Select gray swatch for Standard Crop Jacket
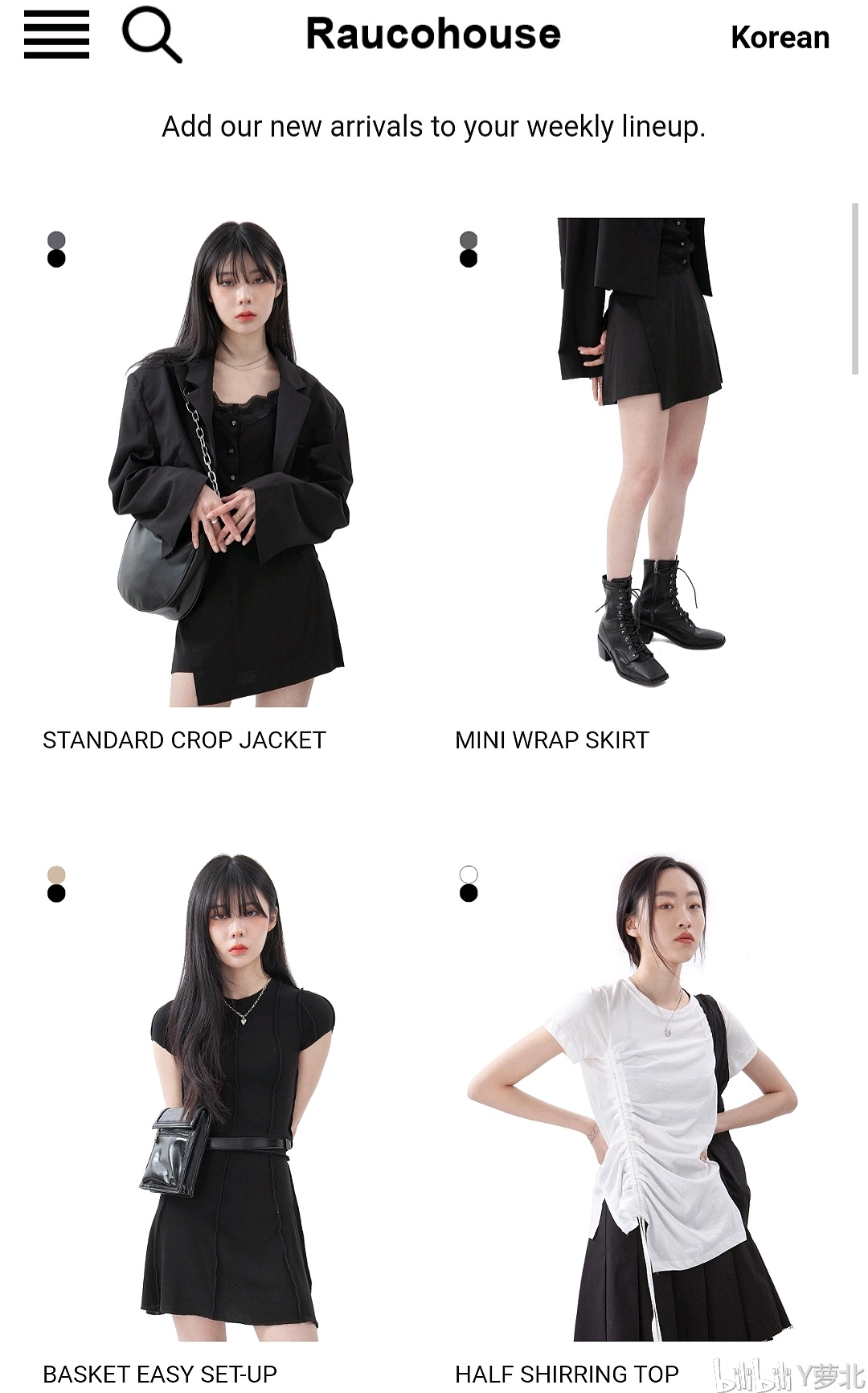The image size is (868, 1393). (x=56, y=240)
